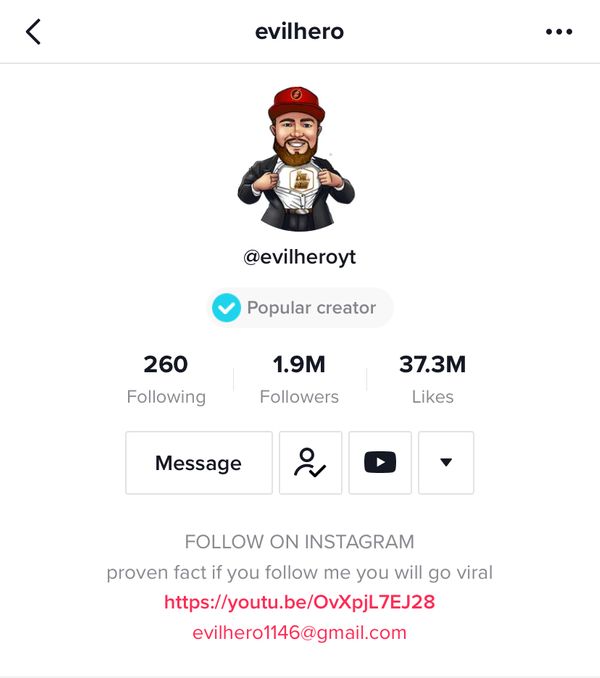The height and width of the screenshot is (678, 600).
Task: Open the linked YouTube channel button
Action: [380, 463]
